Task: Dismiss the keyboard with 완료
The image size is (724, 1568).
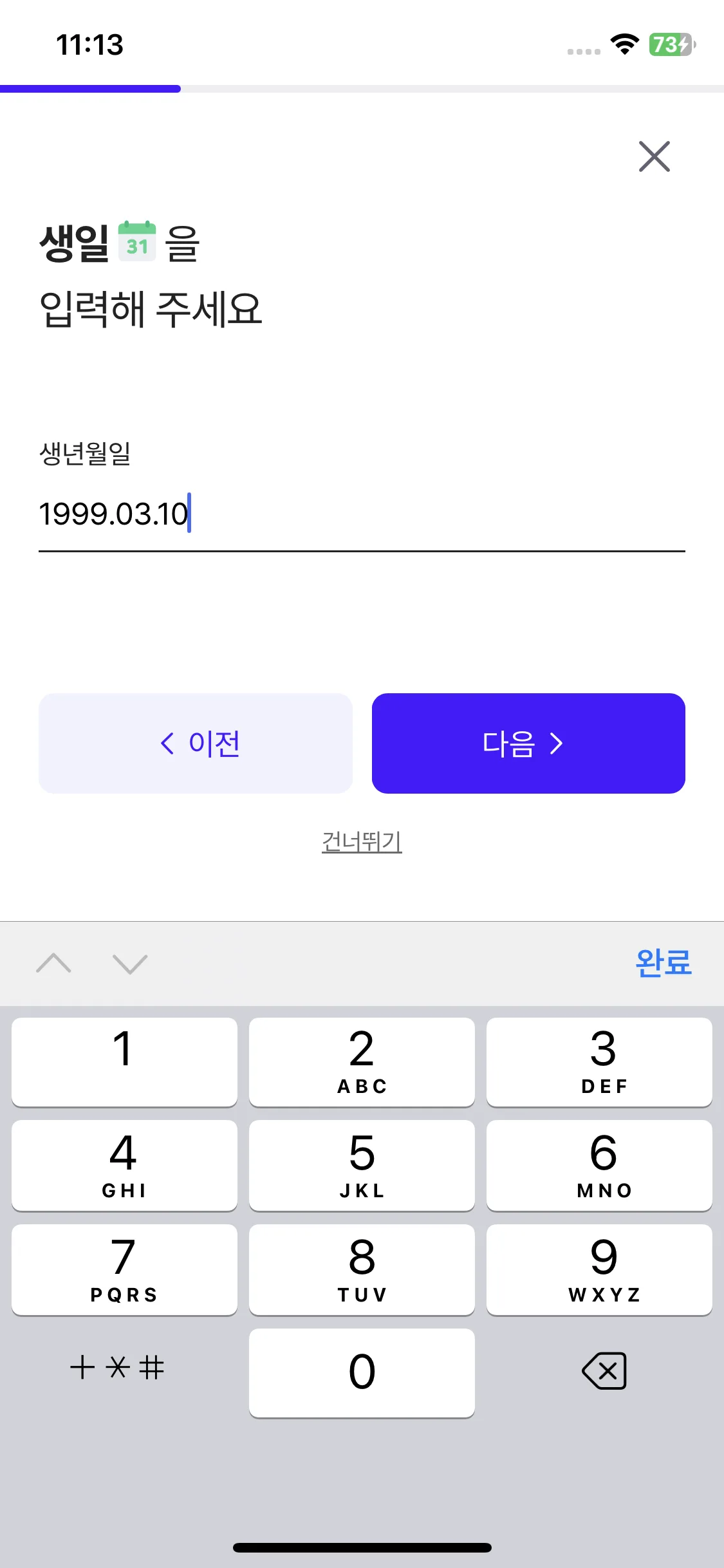Action: coord(663,963)
